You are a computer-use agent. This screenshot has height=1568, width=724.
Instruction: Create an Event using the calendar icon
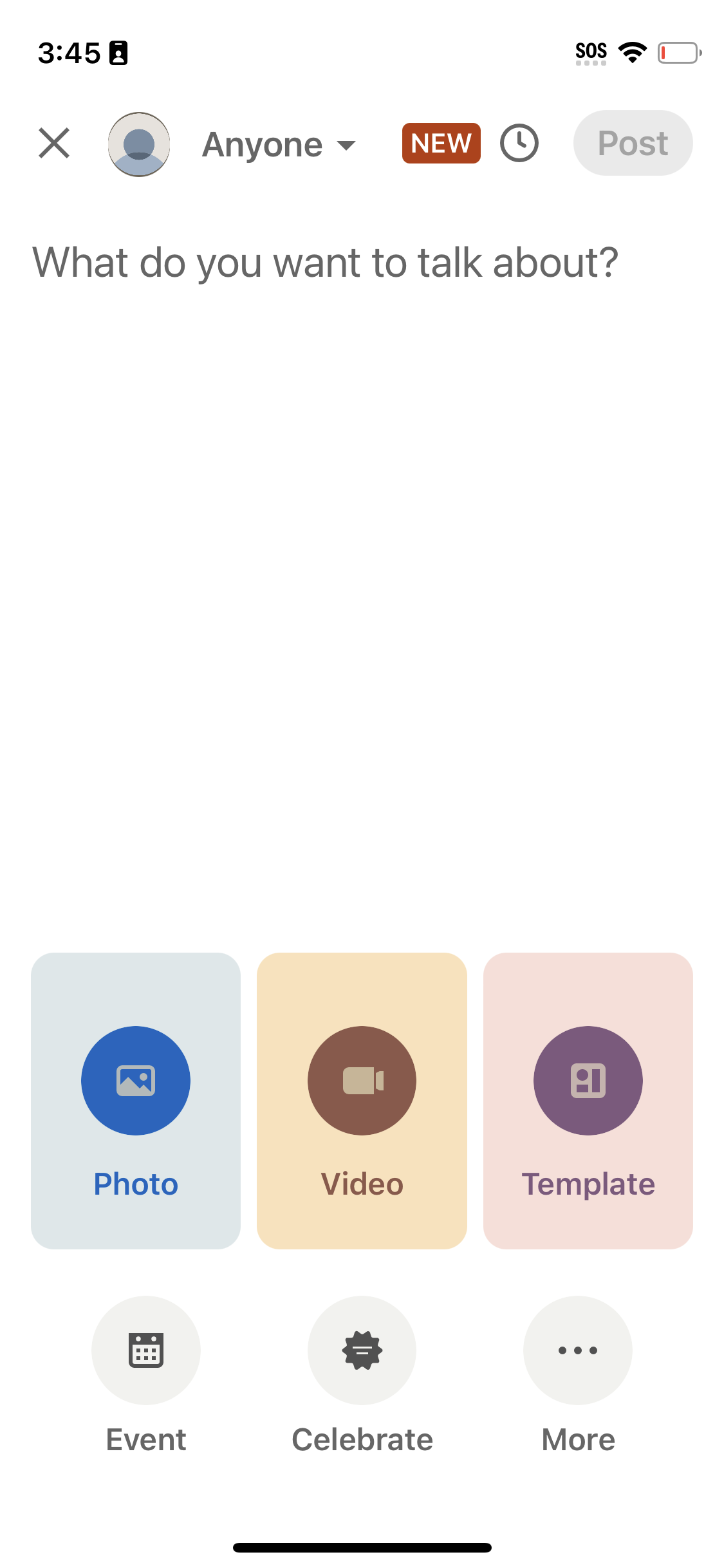tap(145, 1351)
